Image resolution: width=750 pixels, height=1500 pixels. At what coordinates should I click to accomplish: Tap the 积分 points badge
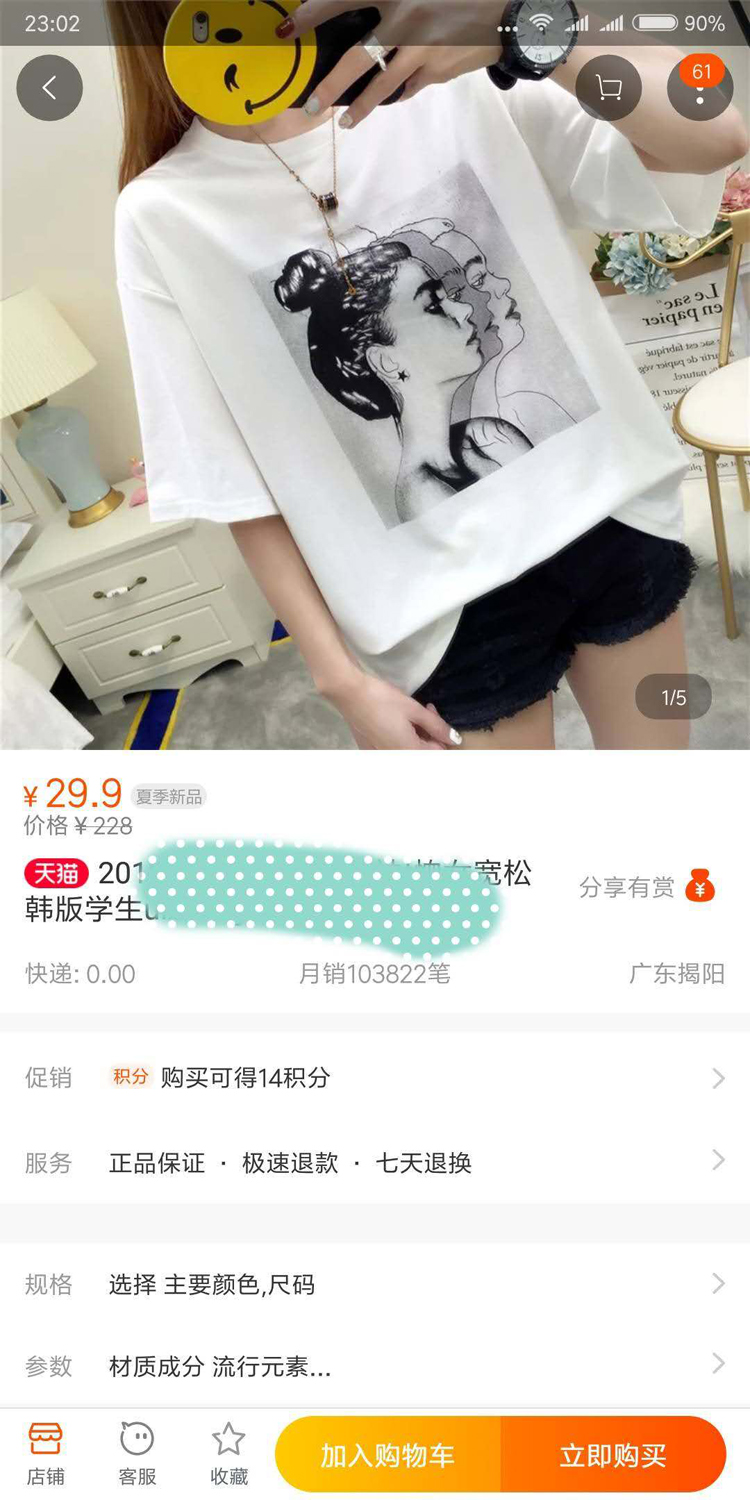[x=130, y=1078]
